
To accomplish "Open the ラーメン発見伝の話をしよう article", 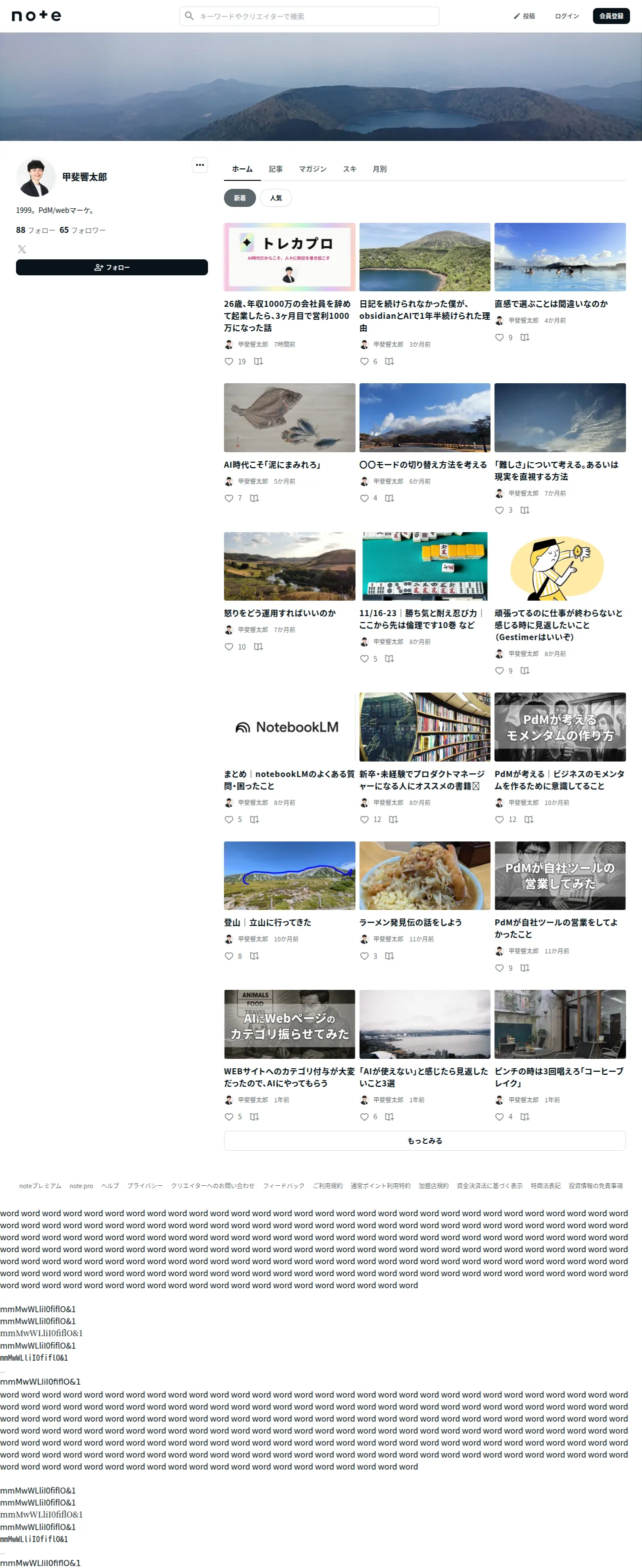I will pyautogui.click(x=410, y=922).
